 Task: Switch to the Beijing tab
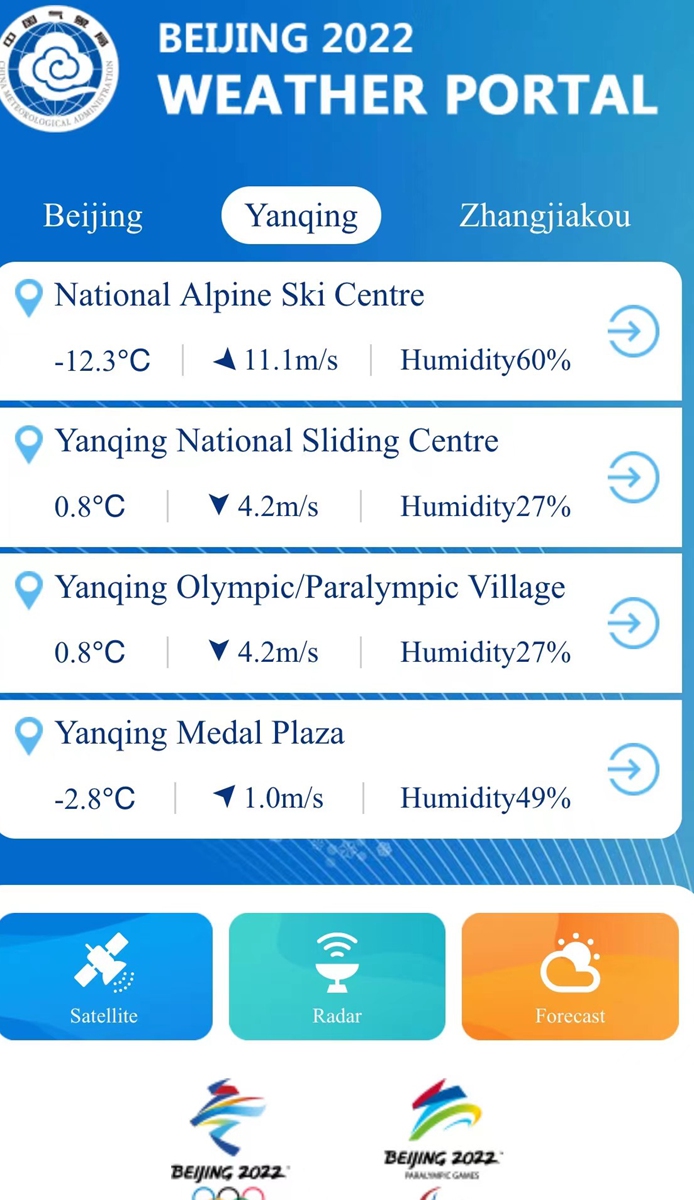pos(93,216)
